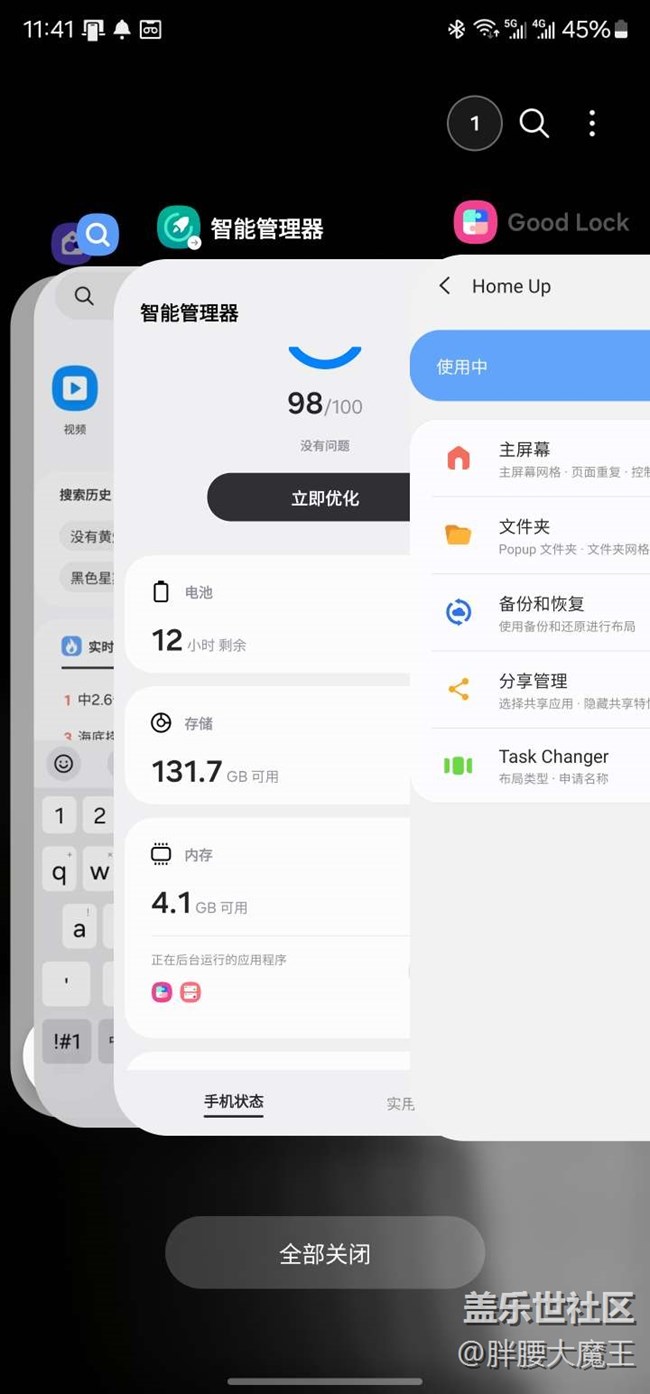
Task: Open the Smart Manager app card
Action: 265,700
